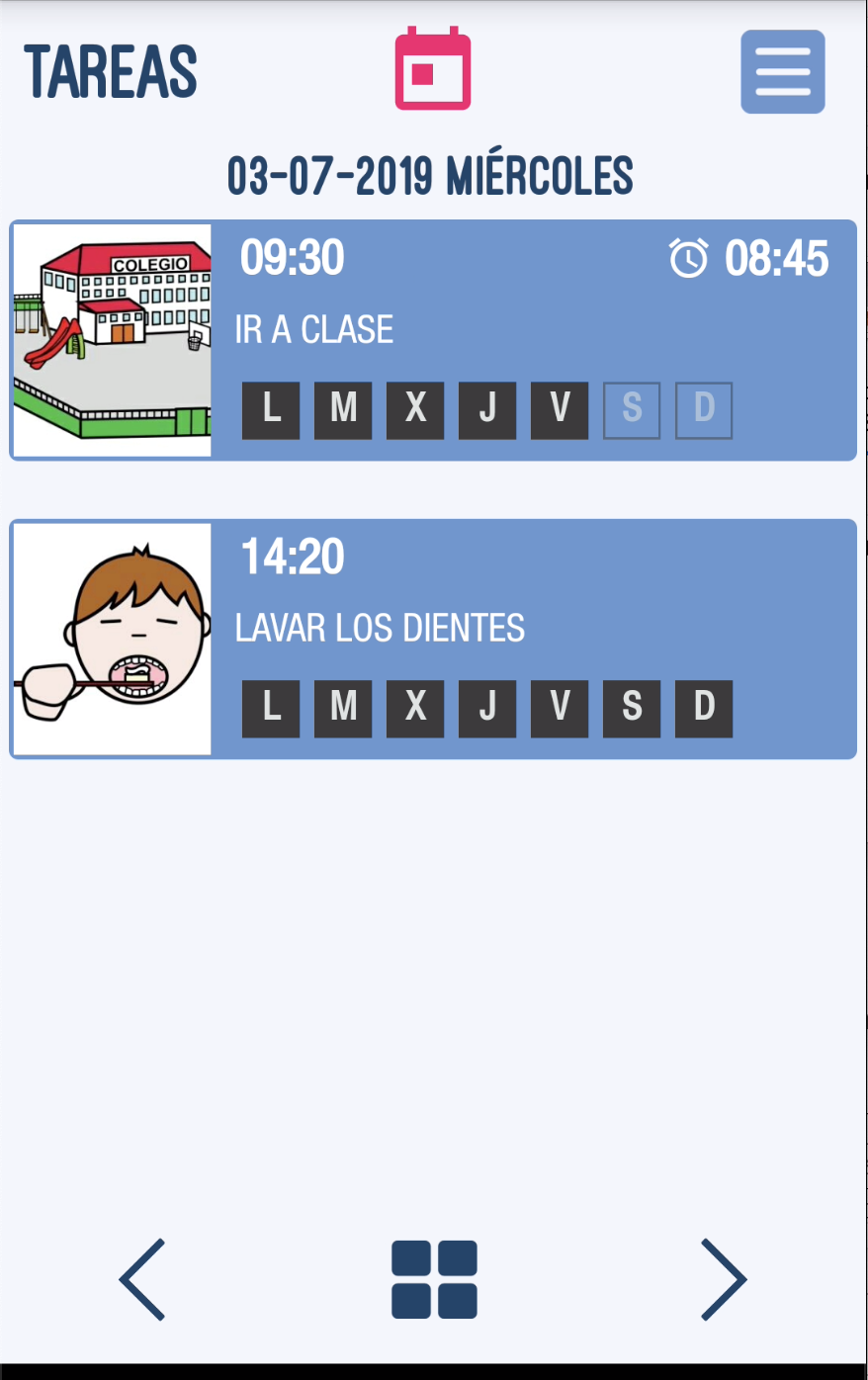Open the LAVAR LOS DIENTES task card
Screen dimensions: 868x1380
(534, 630)
